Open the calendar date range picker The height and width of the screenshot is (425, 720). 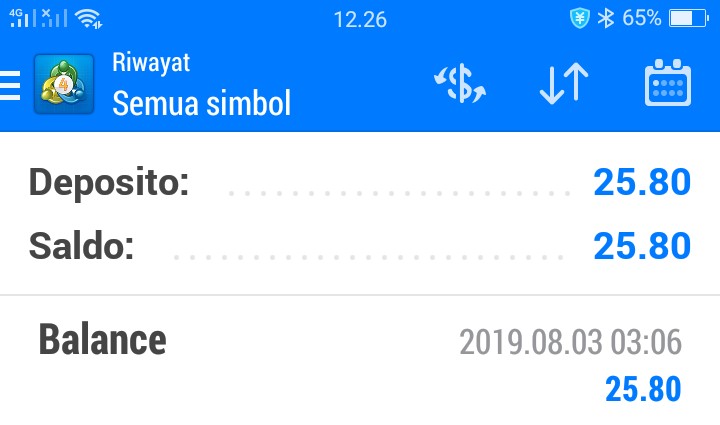pos(667,85)
